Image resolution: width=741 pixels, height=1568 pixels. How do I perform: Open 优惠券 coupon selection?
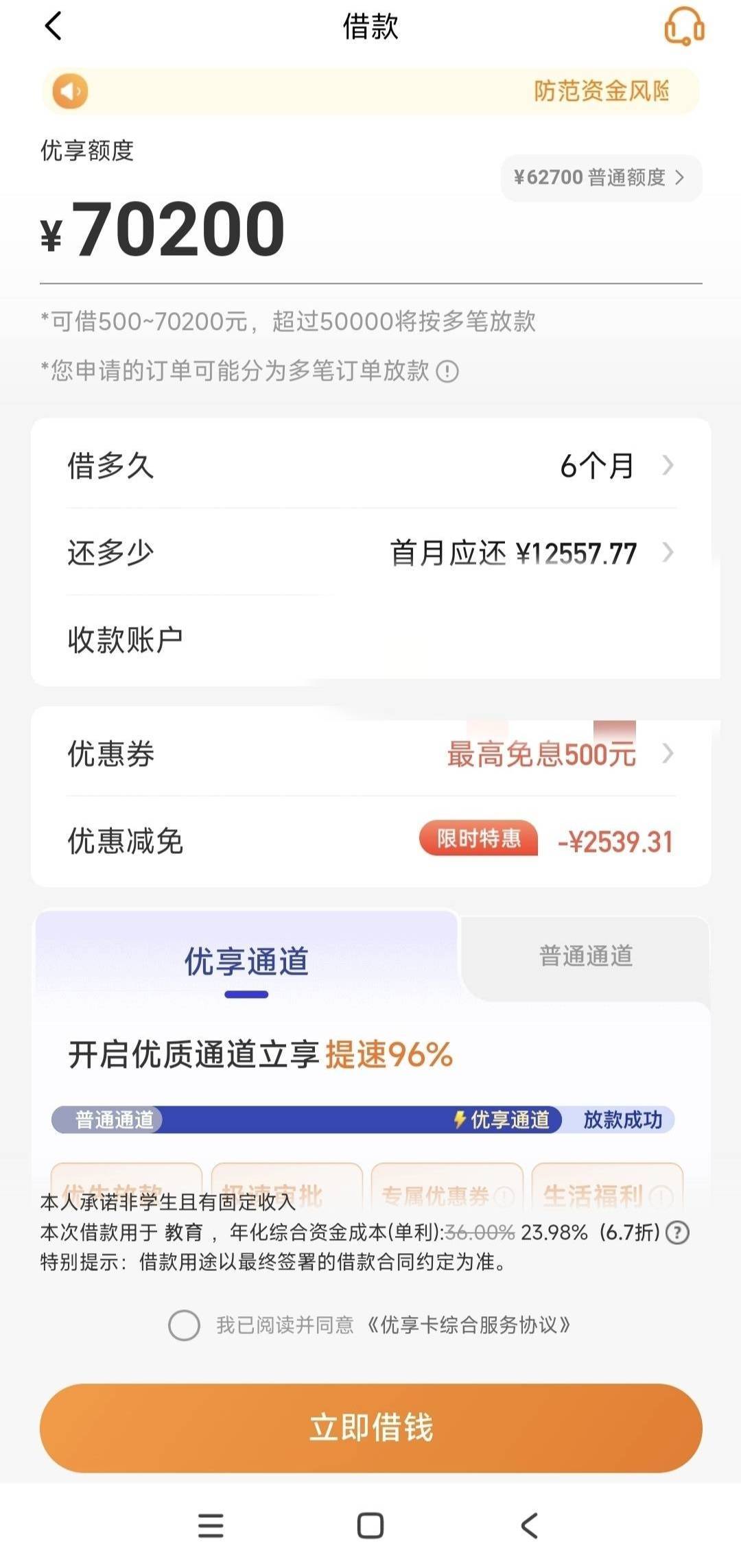pos(370,754)
